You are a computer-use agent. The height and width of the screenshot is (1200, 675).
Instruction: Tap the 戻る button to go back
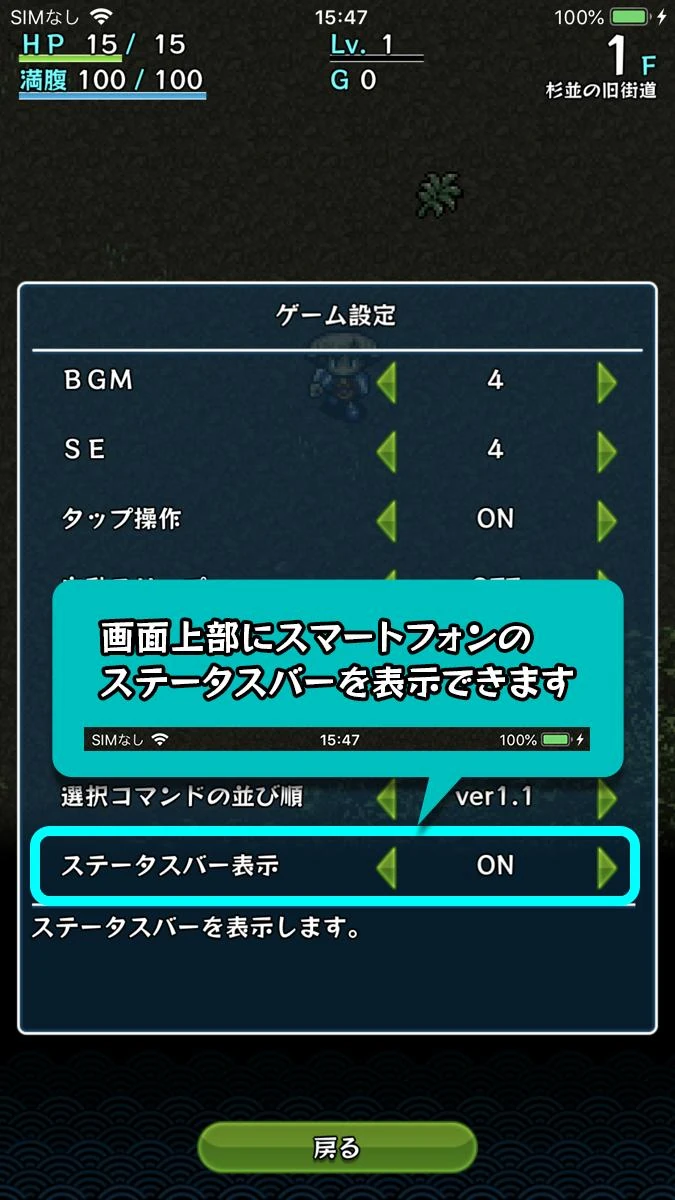[x=337, y=1148]
